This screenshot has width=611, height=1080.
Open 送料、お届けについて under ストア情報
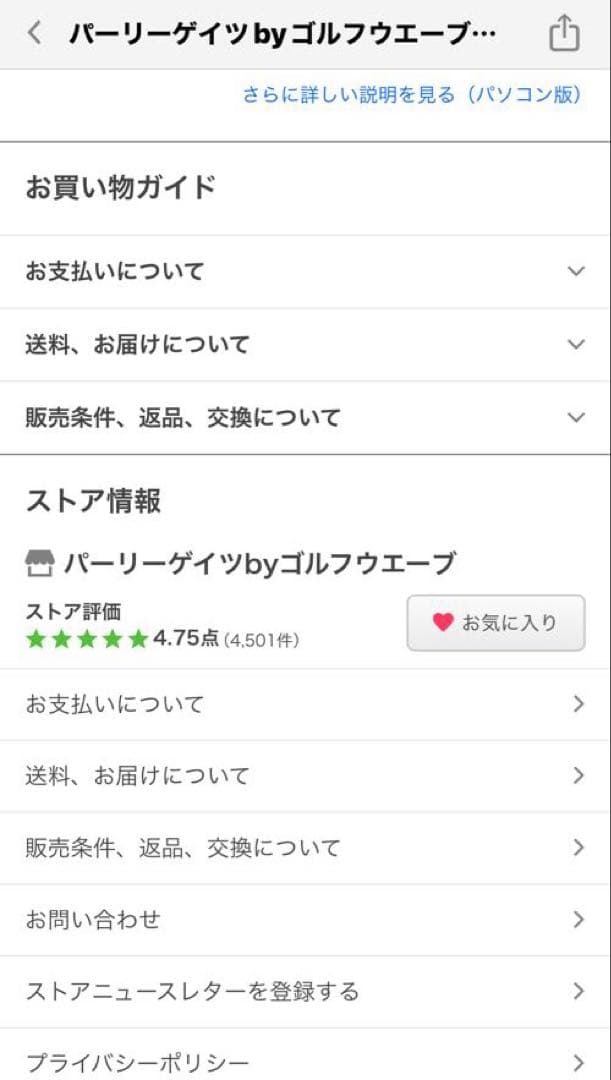pos(305,775)
